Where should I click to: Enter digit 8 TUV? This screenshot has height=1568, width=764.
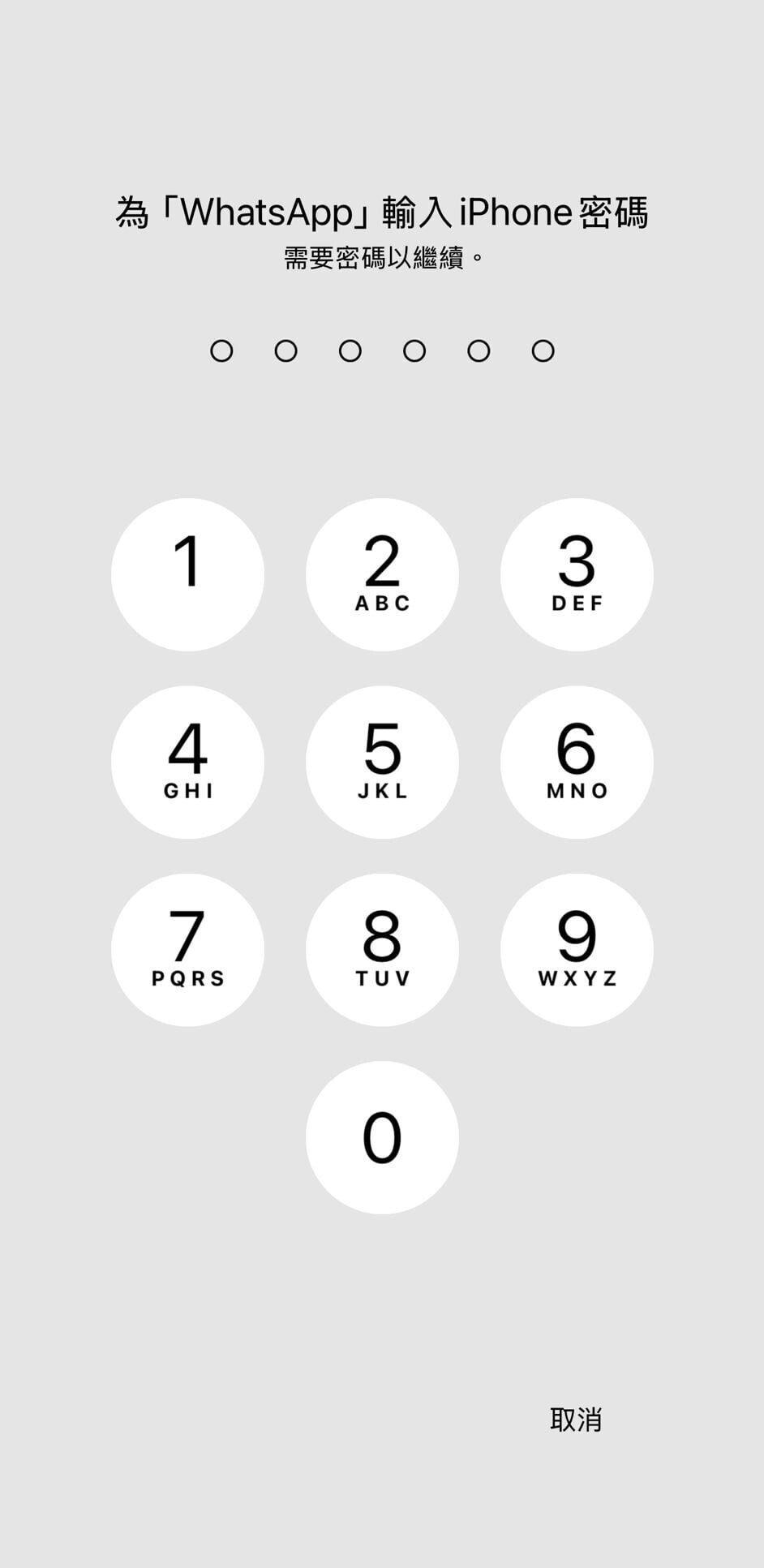coord(382,949)
